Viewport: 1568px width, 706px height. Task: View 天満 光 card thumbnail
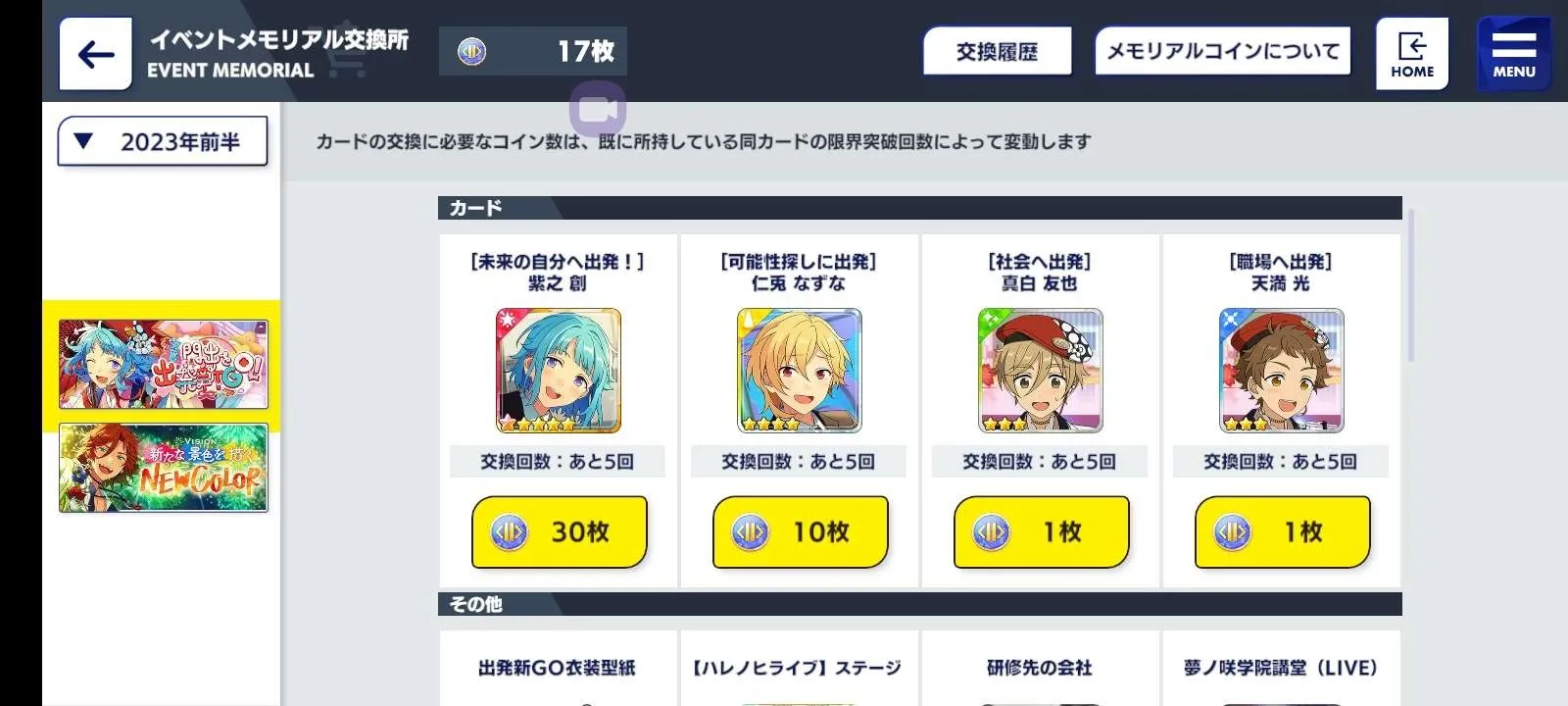tap(1281, 371)
